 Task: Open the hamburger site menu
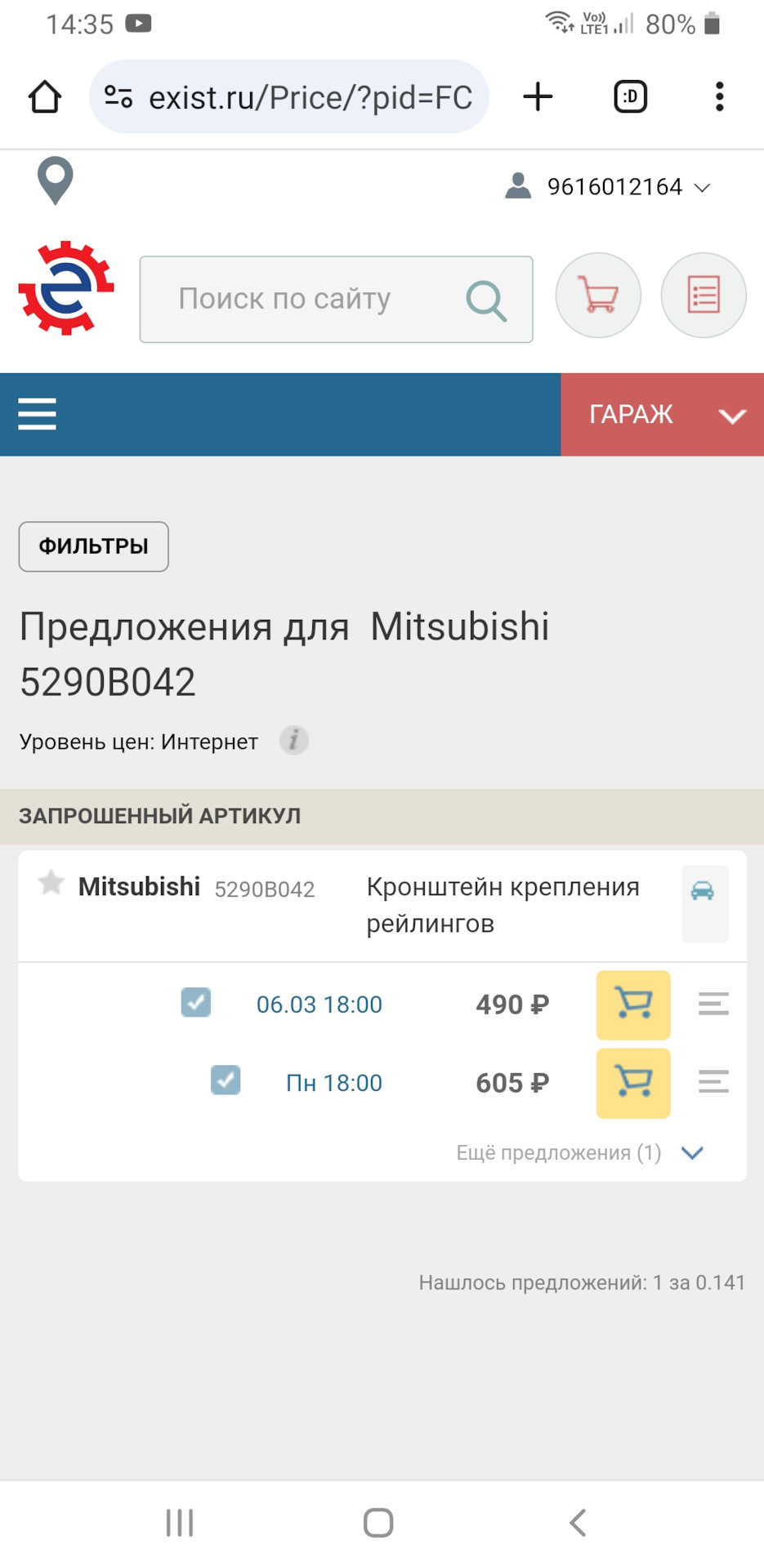(38, 414)
